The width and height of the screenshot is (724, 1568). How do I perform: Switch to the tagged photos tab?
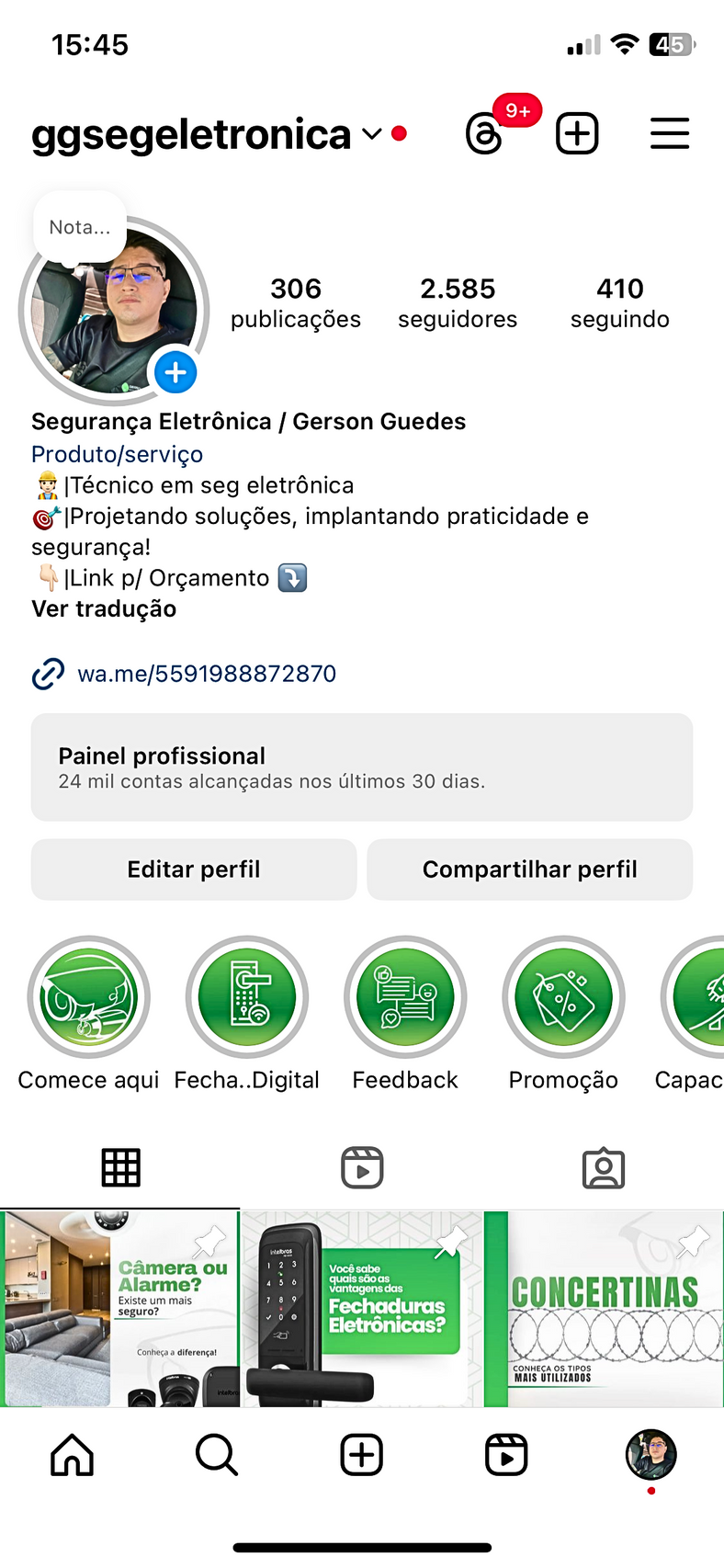(x=603, y=1168)
